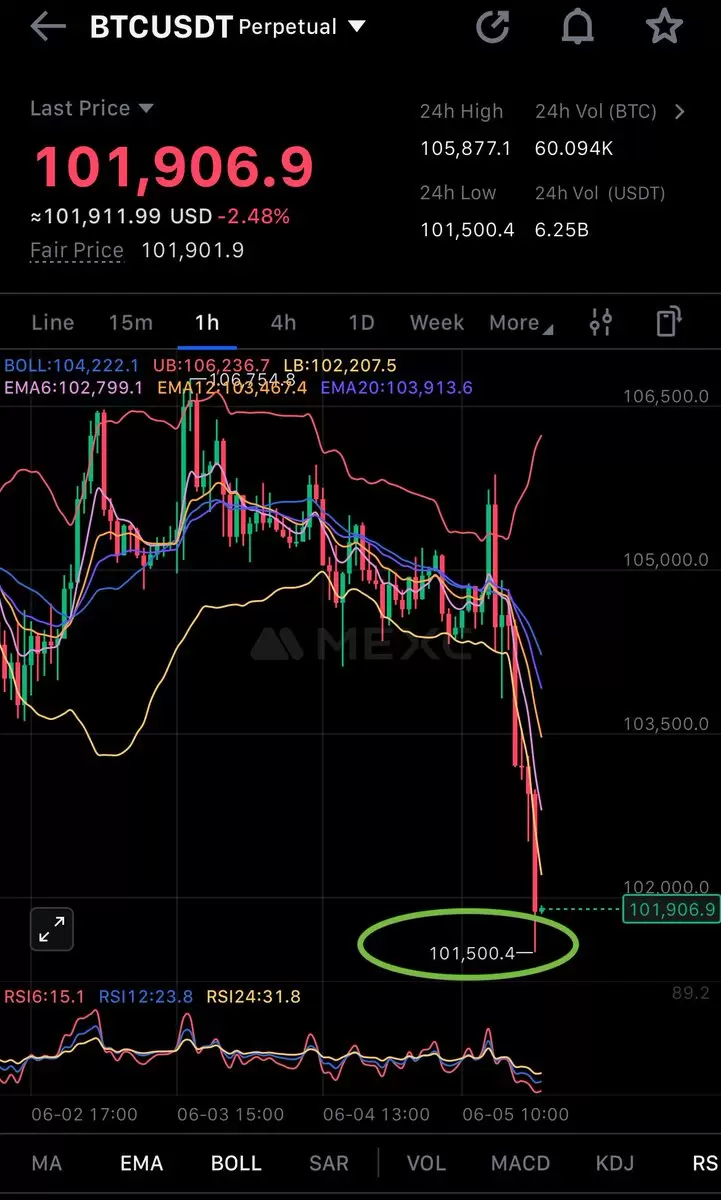Select the 4h timeframe
Screen dimensions: 721x1200
click(x=283, y=322)
